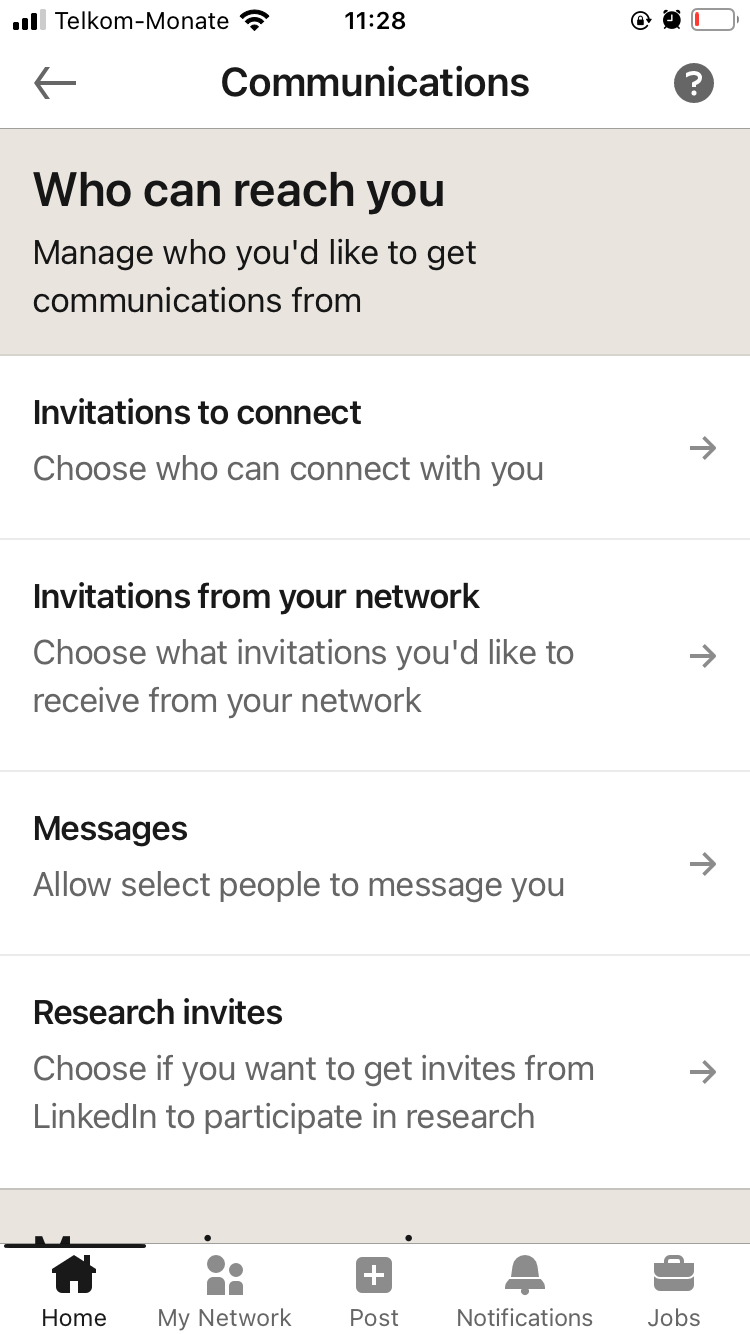
Task: Tap the help question mark icon
Action: click(693, 83)
